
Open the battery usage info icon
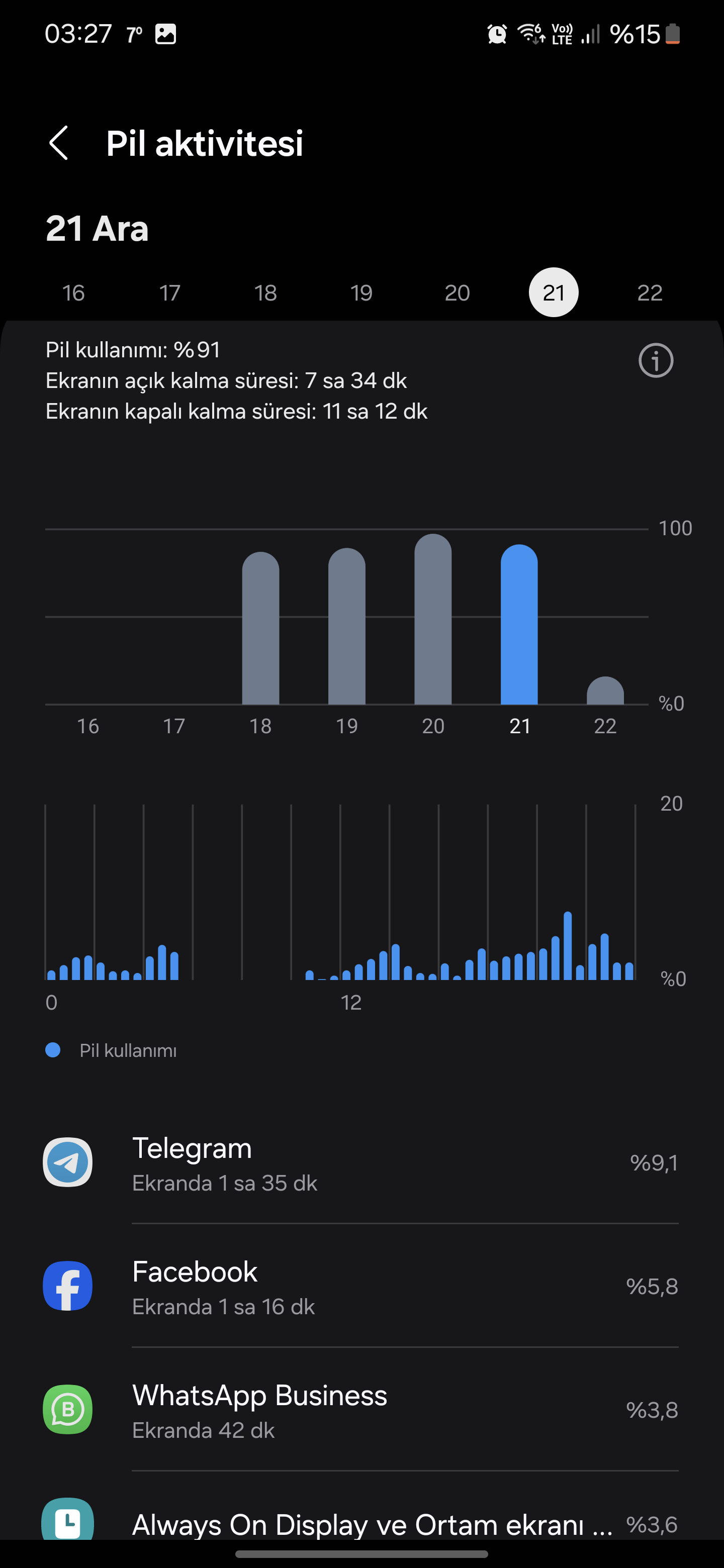click(x=655, y=360)
